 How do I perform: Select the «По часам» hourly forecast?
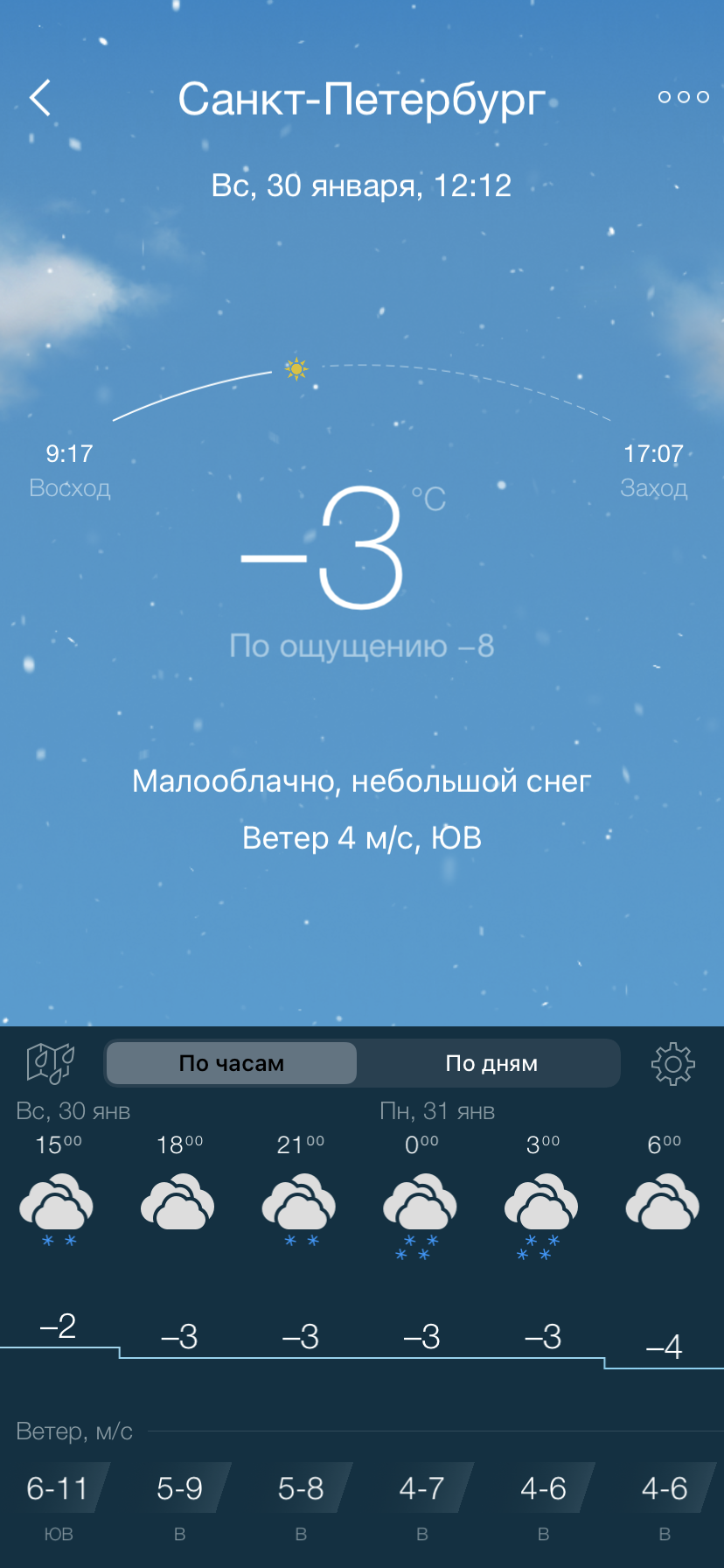pyautogui.click(x=232, y=1063)
